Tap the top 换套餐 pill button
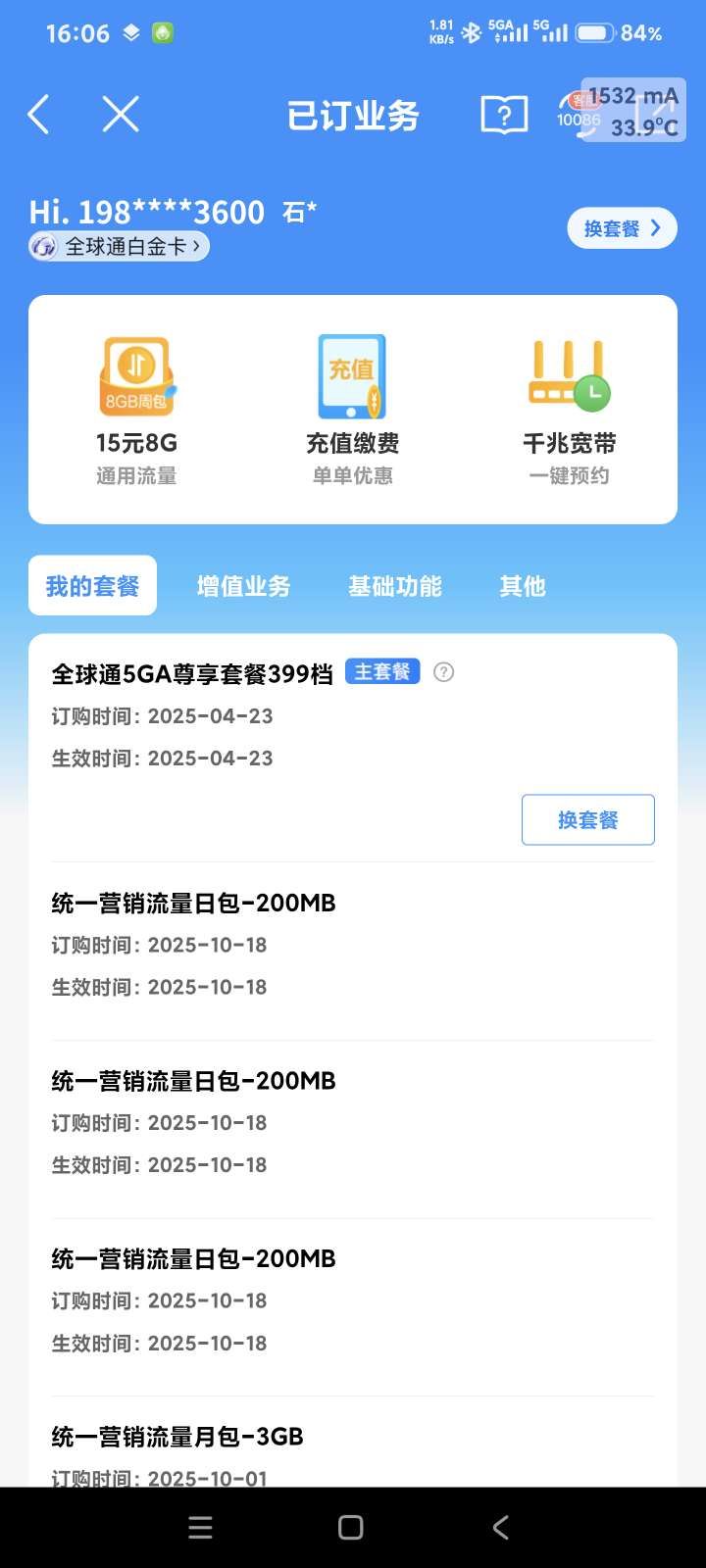The height and width of the screenshot is (1568, 706). [622, 228]
